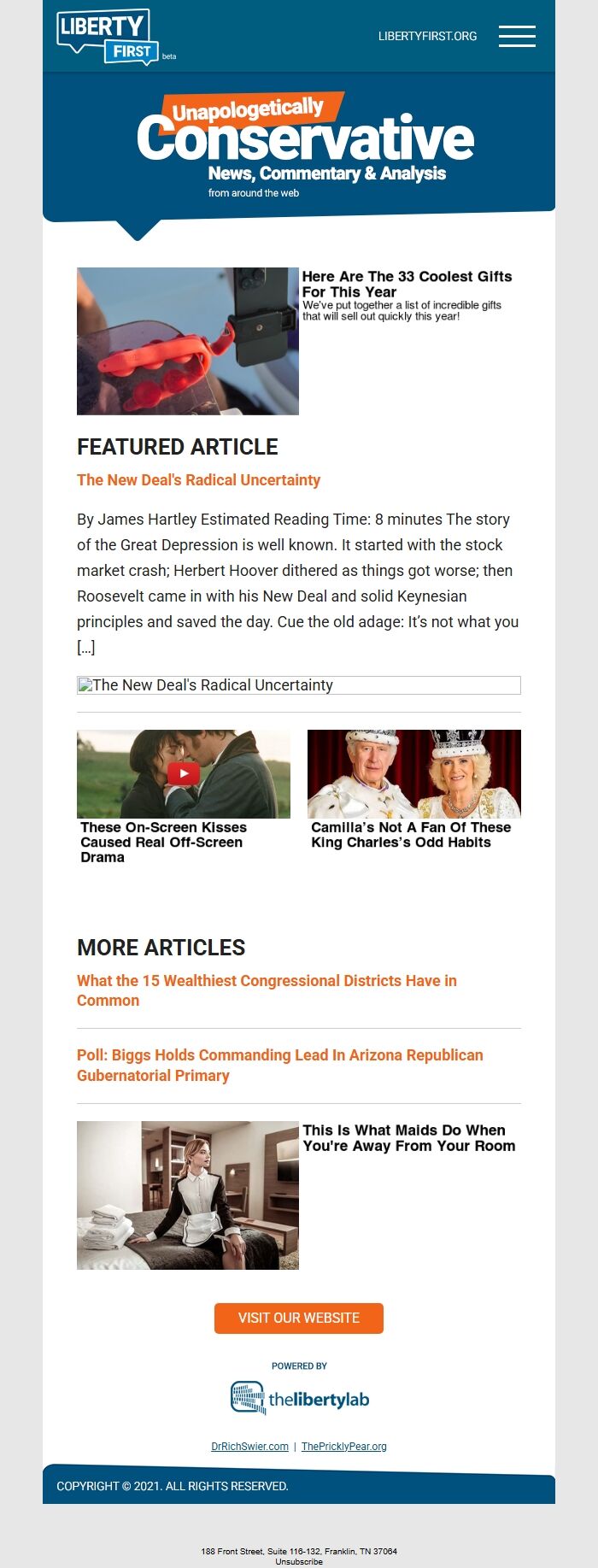Screen dimensions: 598x1568
Task: Open the 33 Coolest Gifts ad
Action: click(407, 284)
